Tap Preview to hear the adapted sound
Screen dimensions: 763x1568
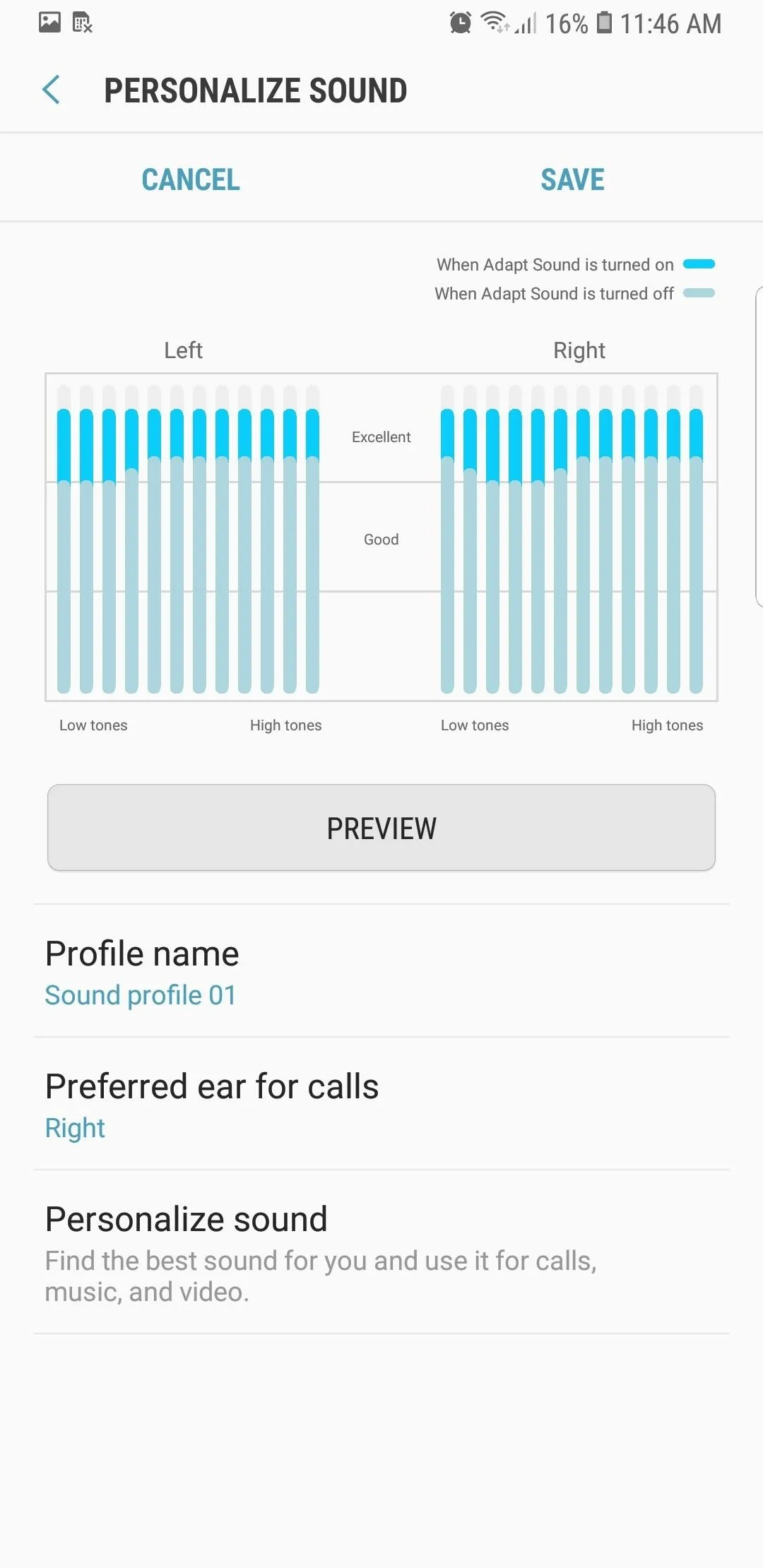(x=381, y=827)
